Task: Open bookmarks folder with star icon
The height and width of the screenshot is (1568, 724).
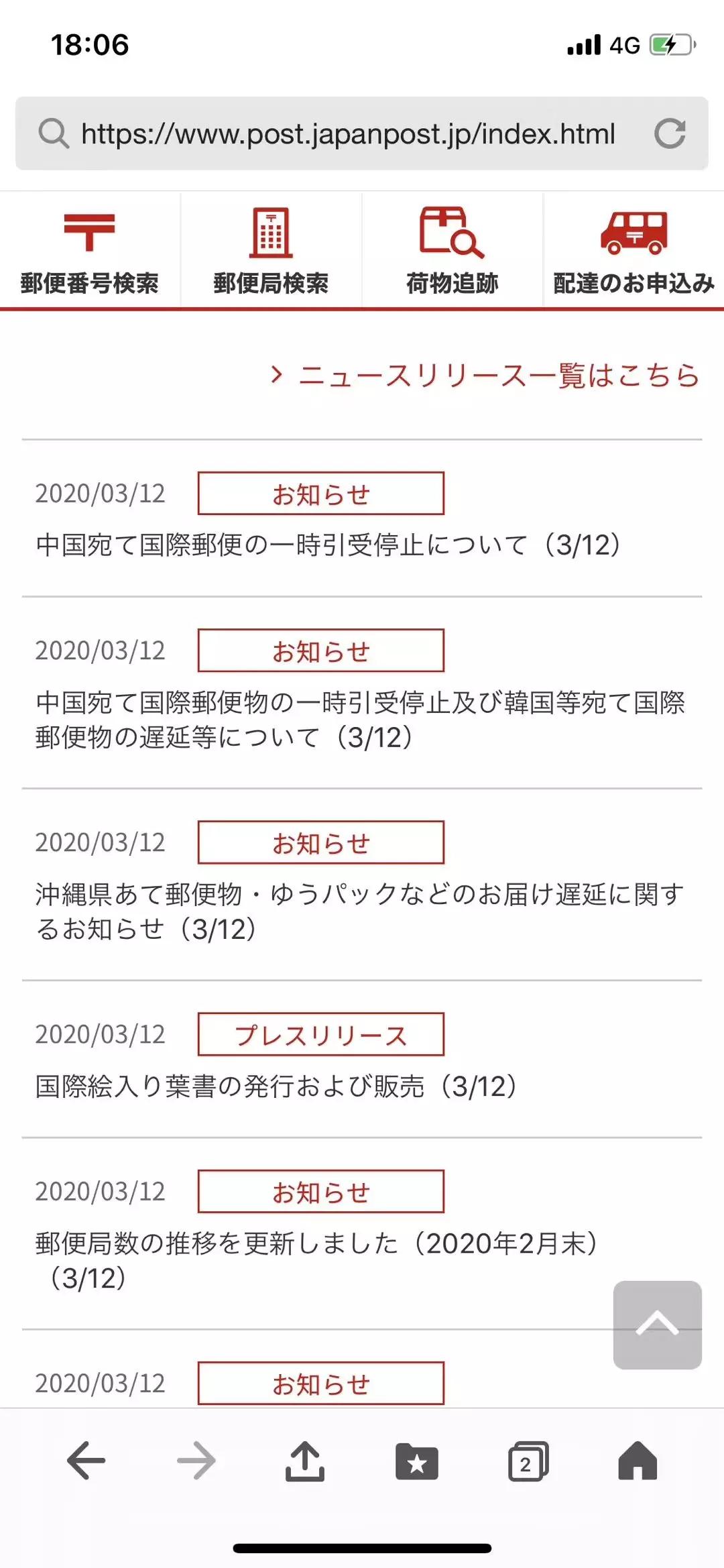Action: 416,1461
